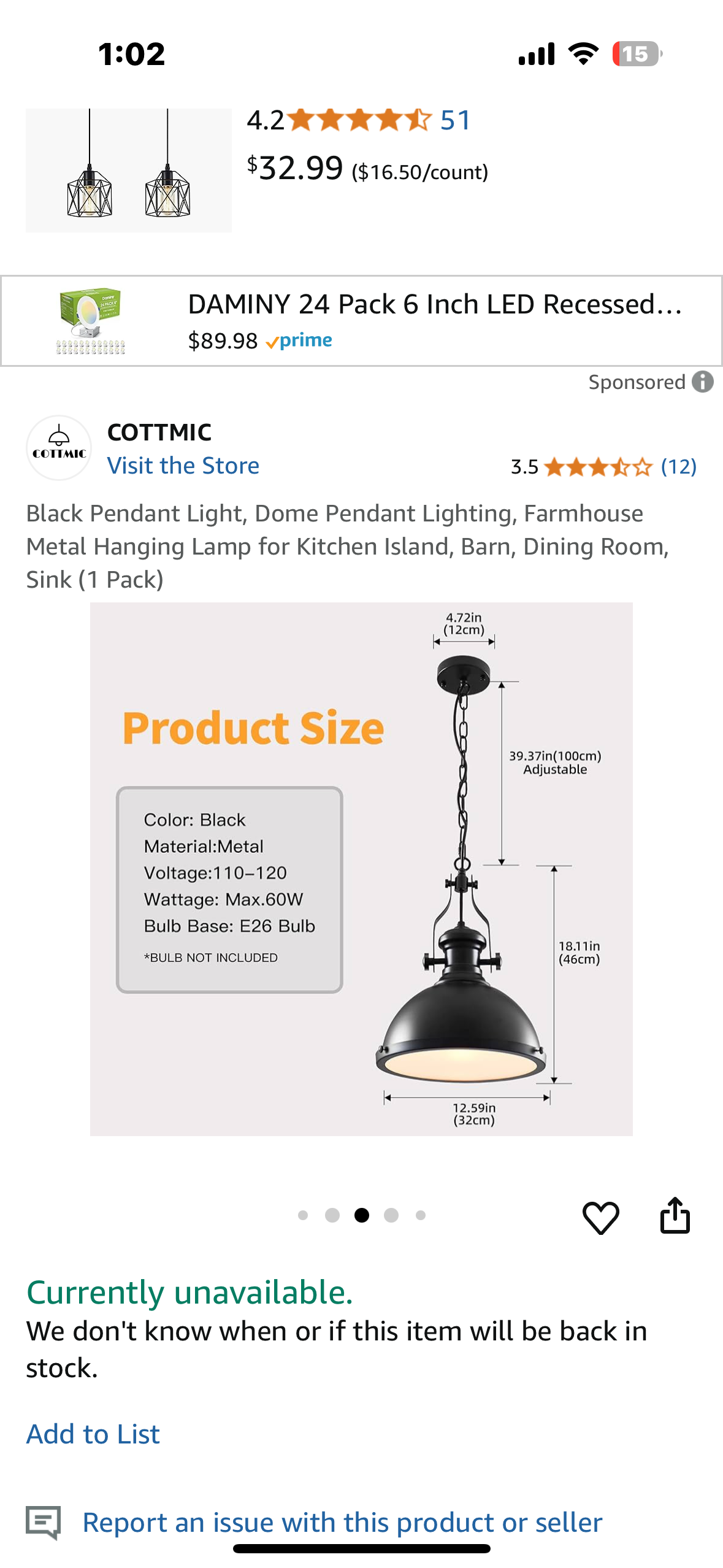The width and height of the screenshot is (723, 1568).
Task: Open 51 reviews of the $32.99 item
Action: coord(455,120)
